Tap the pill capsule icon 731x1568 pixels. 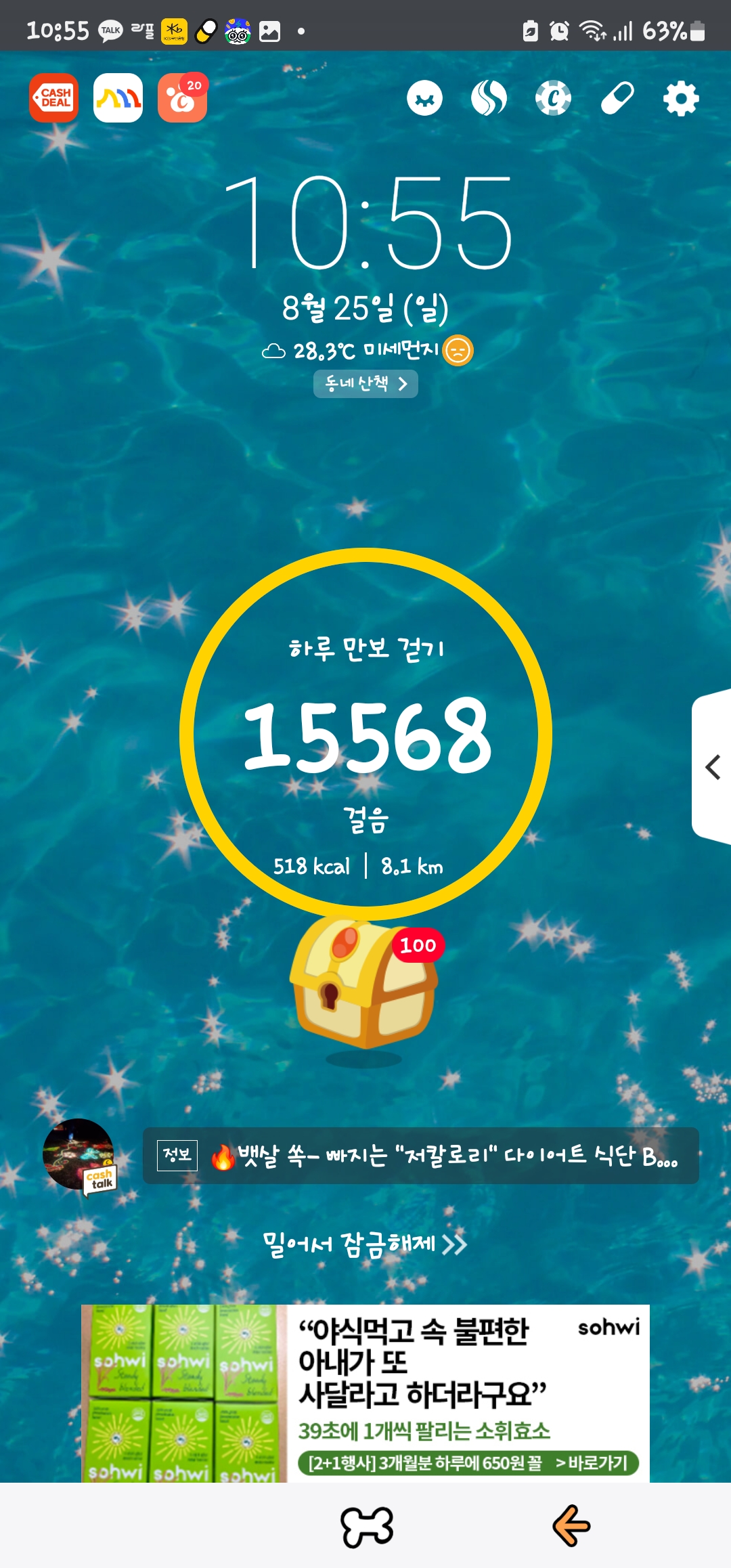pyautogui.click(x=617, y=99)
